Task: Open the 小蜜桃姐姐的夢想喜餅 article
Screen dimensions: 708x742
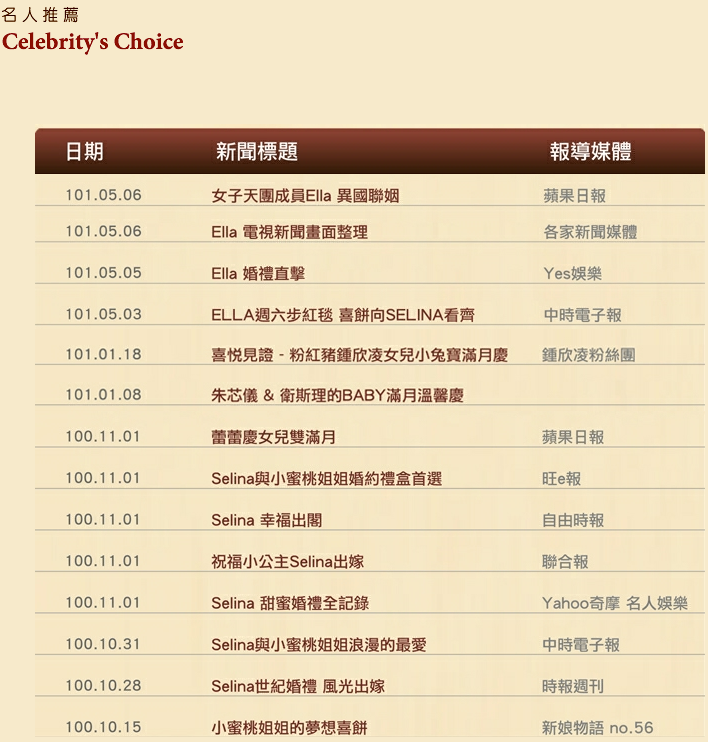Action: (289, 728)
